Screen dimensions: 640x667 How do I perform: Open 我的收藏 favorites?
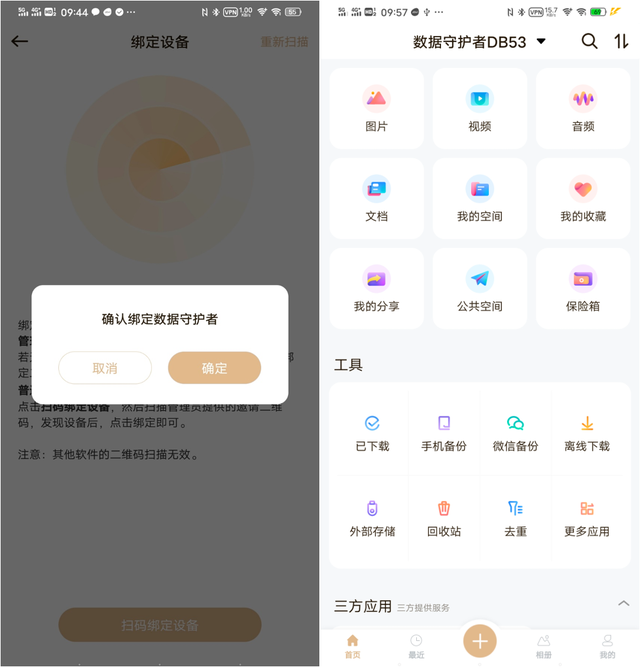pos(583,198)
